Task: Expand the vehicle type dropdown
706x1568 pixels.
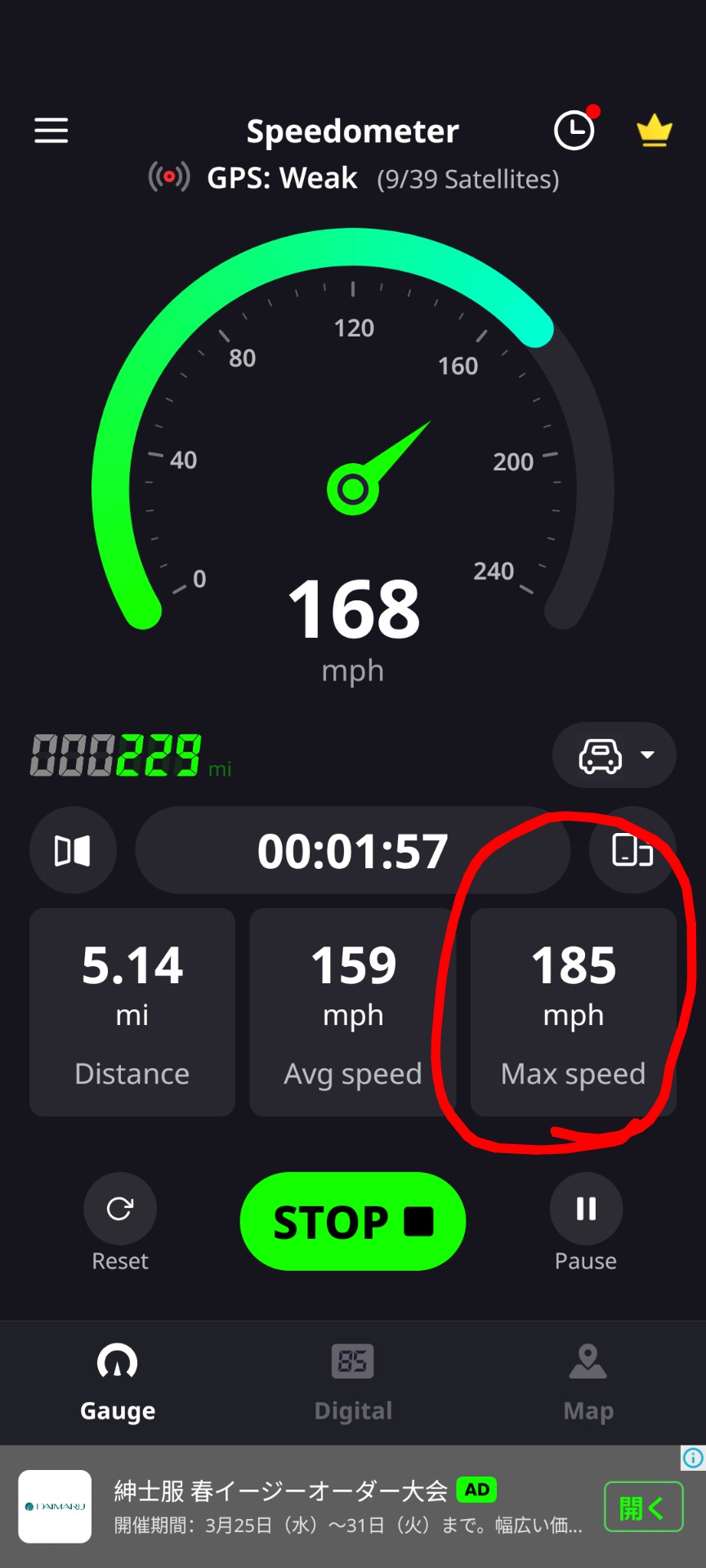Action: [614, 755]
